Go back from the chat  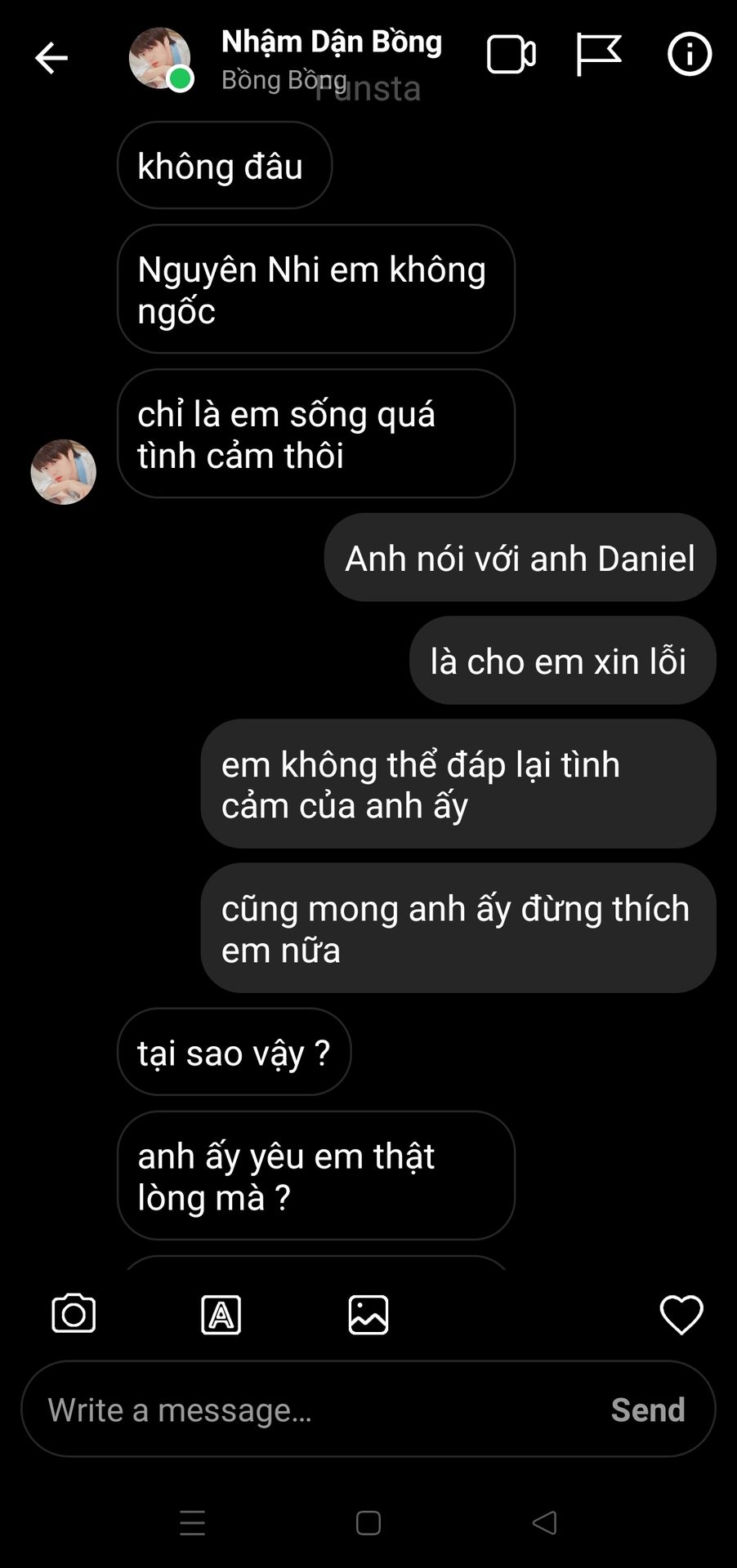[51, 58]
